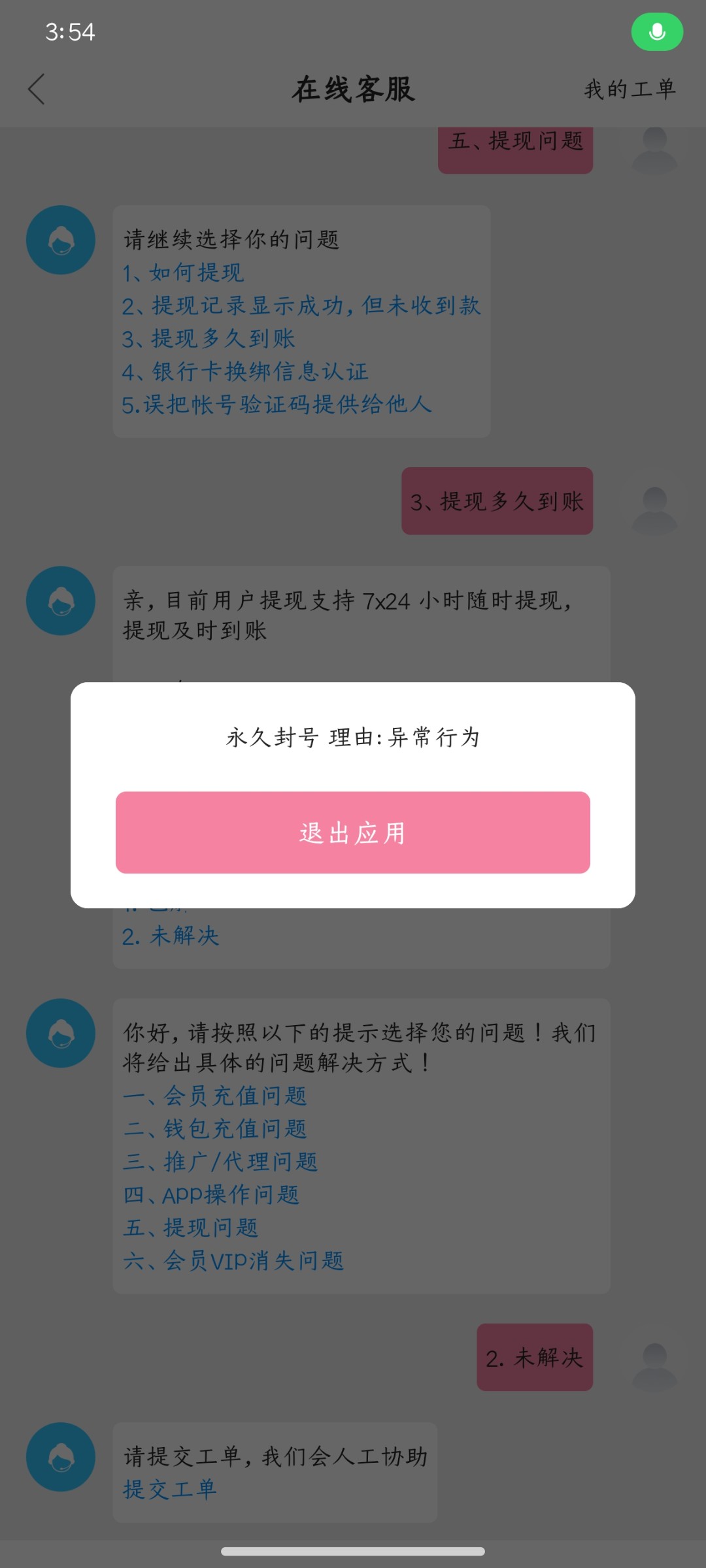Go back using the top-left arrow
The image size is (706, 1568).
(37, 89)
